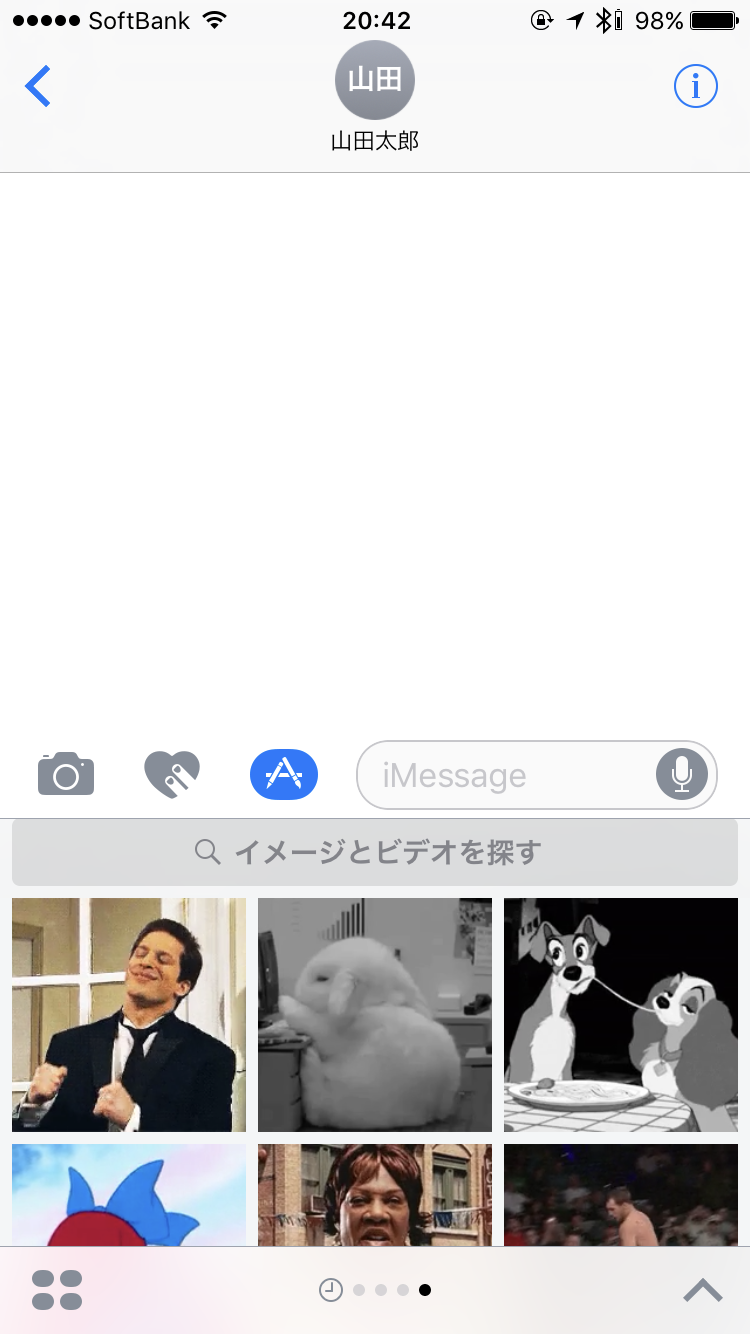Tap the App Store apps icon

click(x=284, y=774)
